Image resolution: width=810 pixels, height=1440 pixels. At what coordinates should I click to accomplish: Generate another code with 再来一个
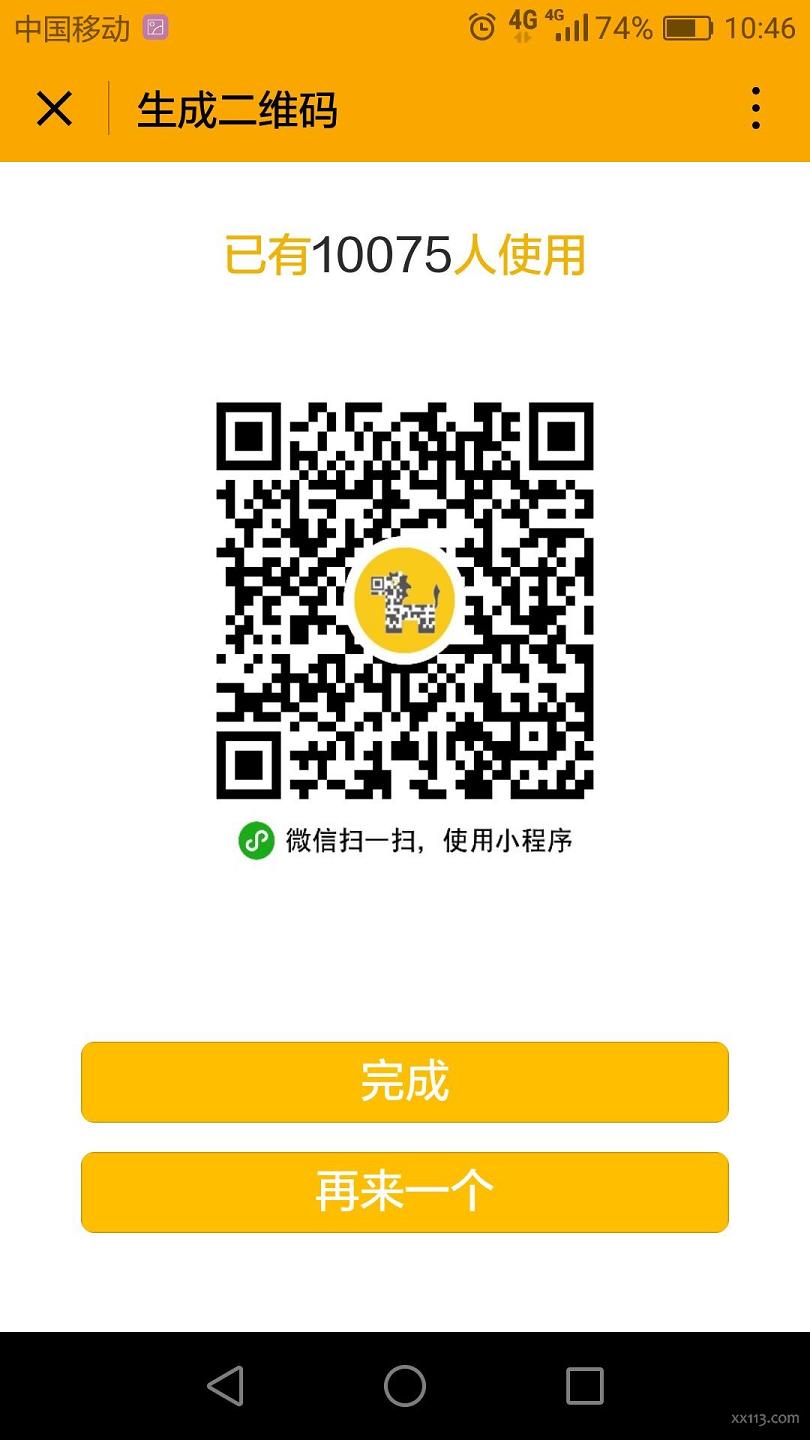[405, 1192]
